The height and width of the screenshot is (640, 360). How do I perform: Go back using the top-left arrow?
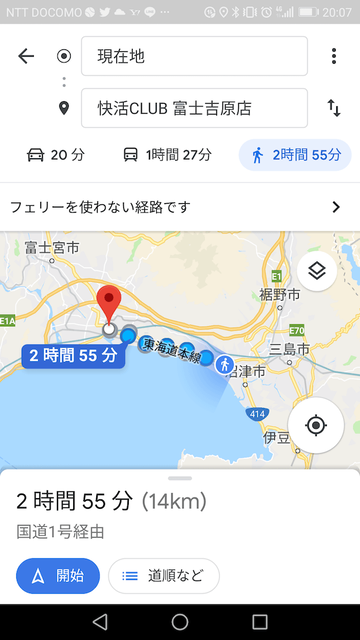point(26,56)
